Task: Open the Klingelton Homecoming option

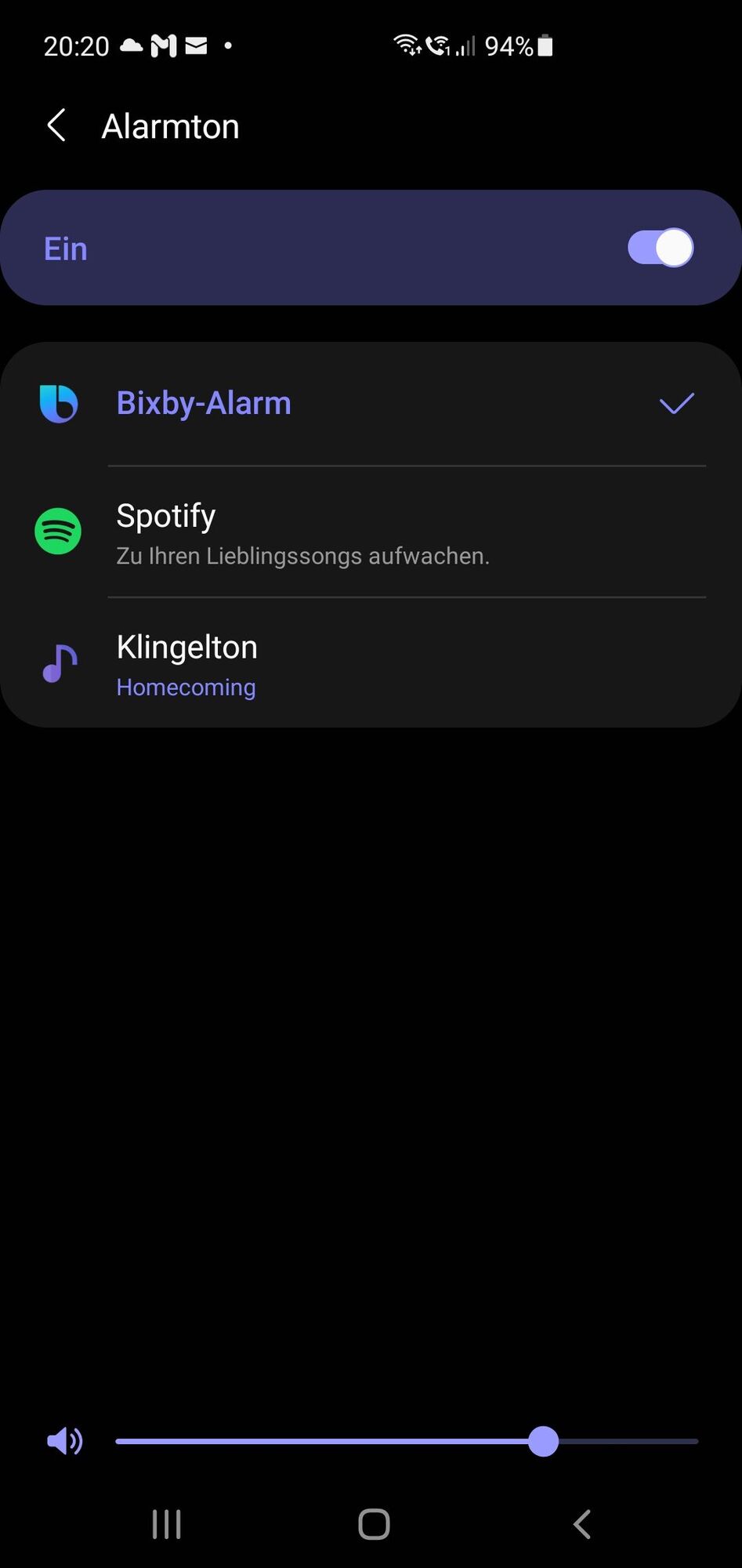Action: click(186, 663)
